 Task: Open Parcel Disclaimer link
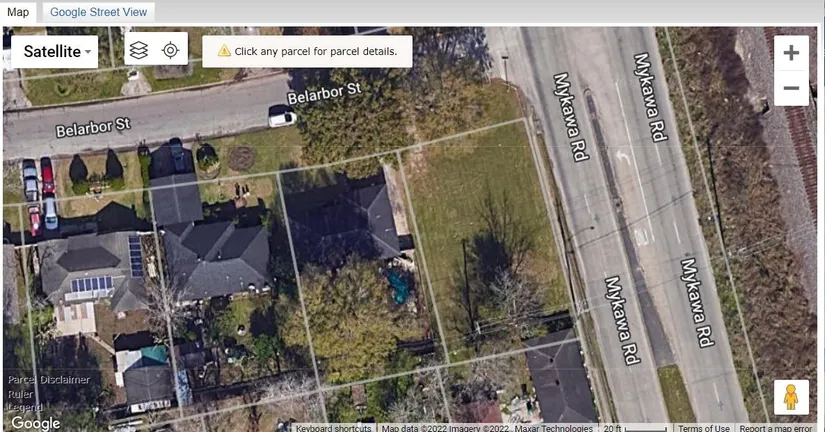48,380
